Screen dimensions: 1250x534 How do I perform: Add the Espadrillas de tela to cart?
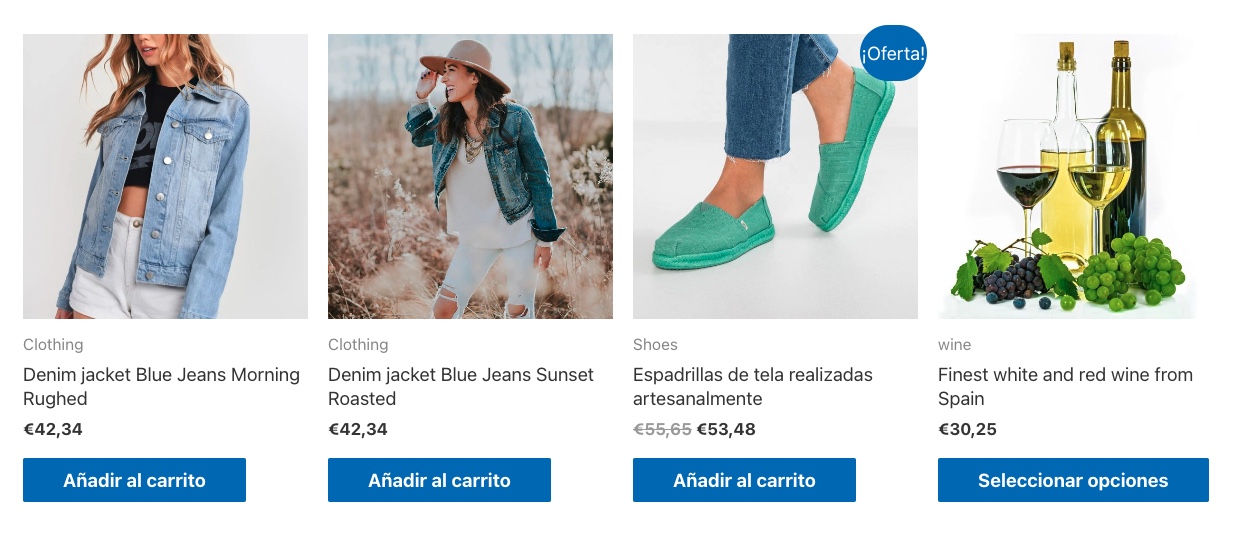tap(744, 480)
